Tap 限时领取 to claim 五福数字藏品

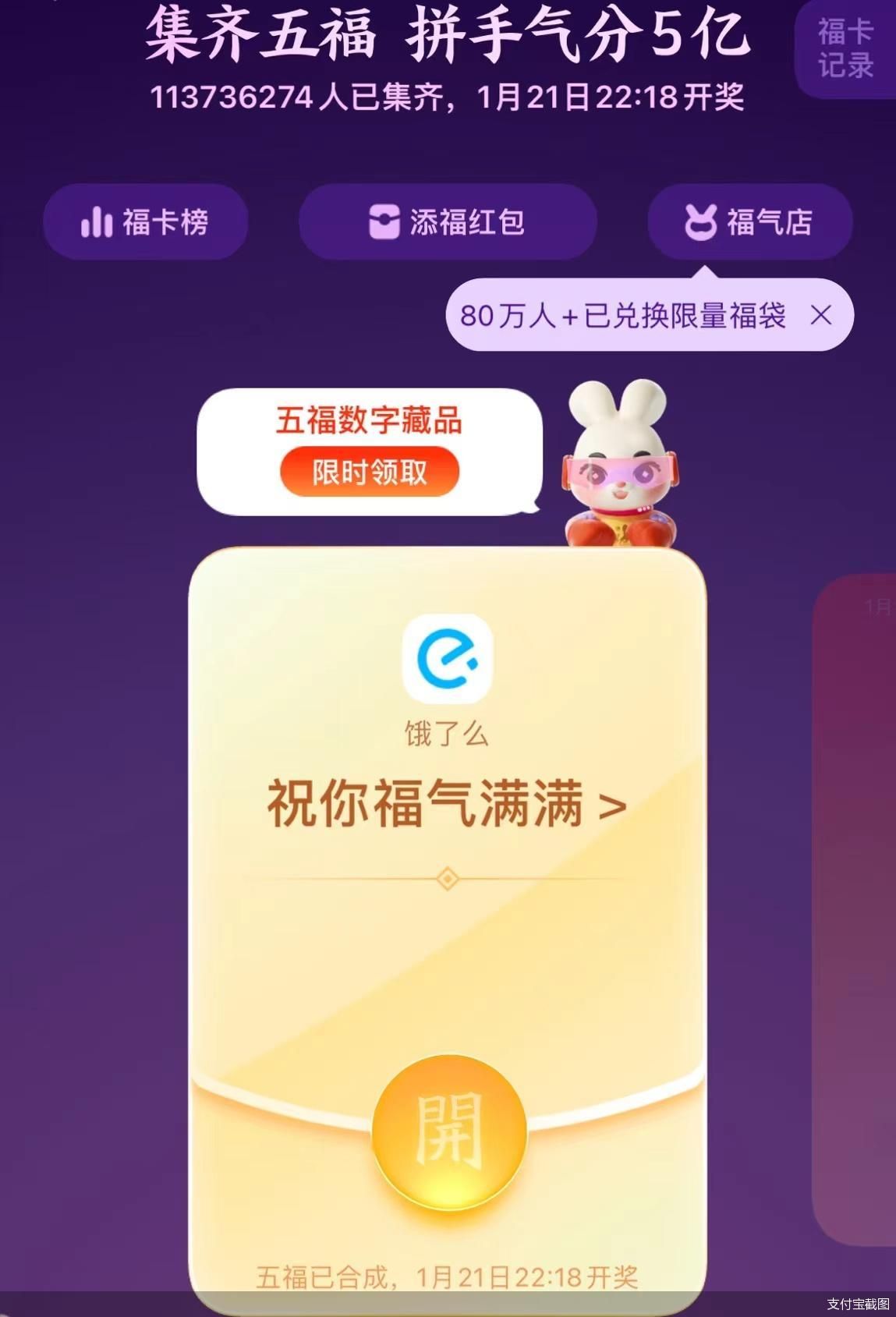pyautogui.click(x=370, y=472)
